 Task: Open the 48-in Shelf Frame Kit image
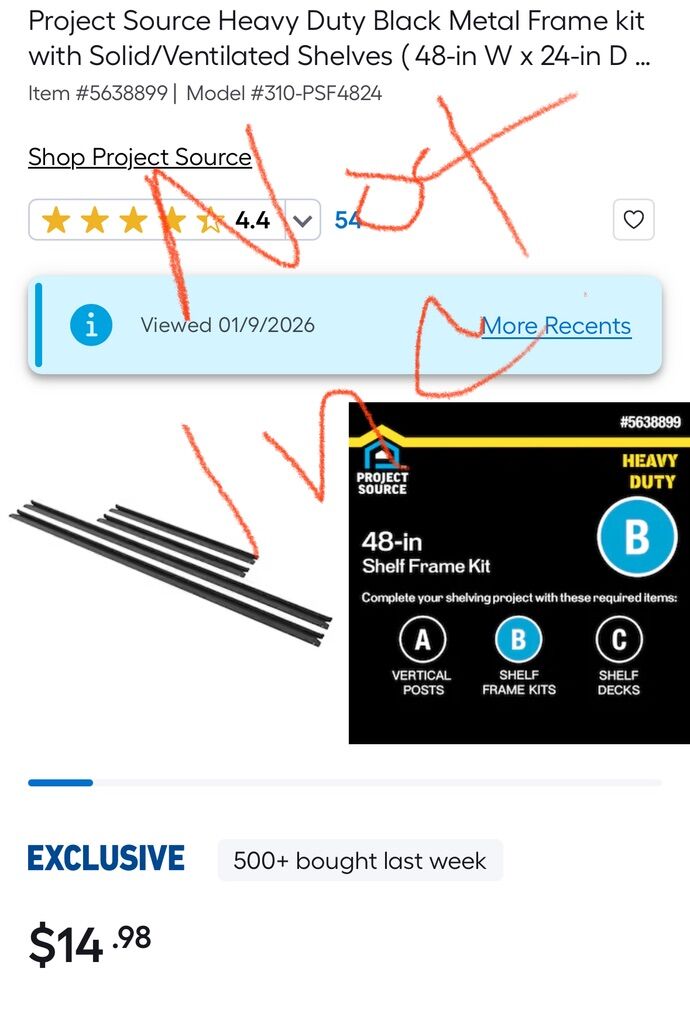coord(518,573)
